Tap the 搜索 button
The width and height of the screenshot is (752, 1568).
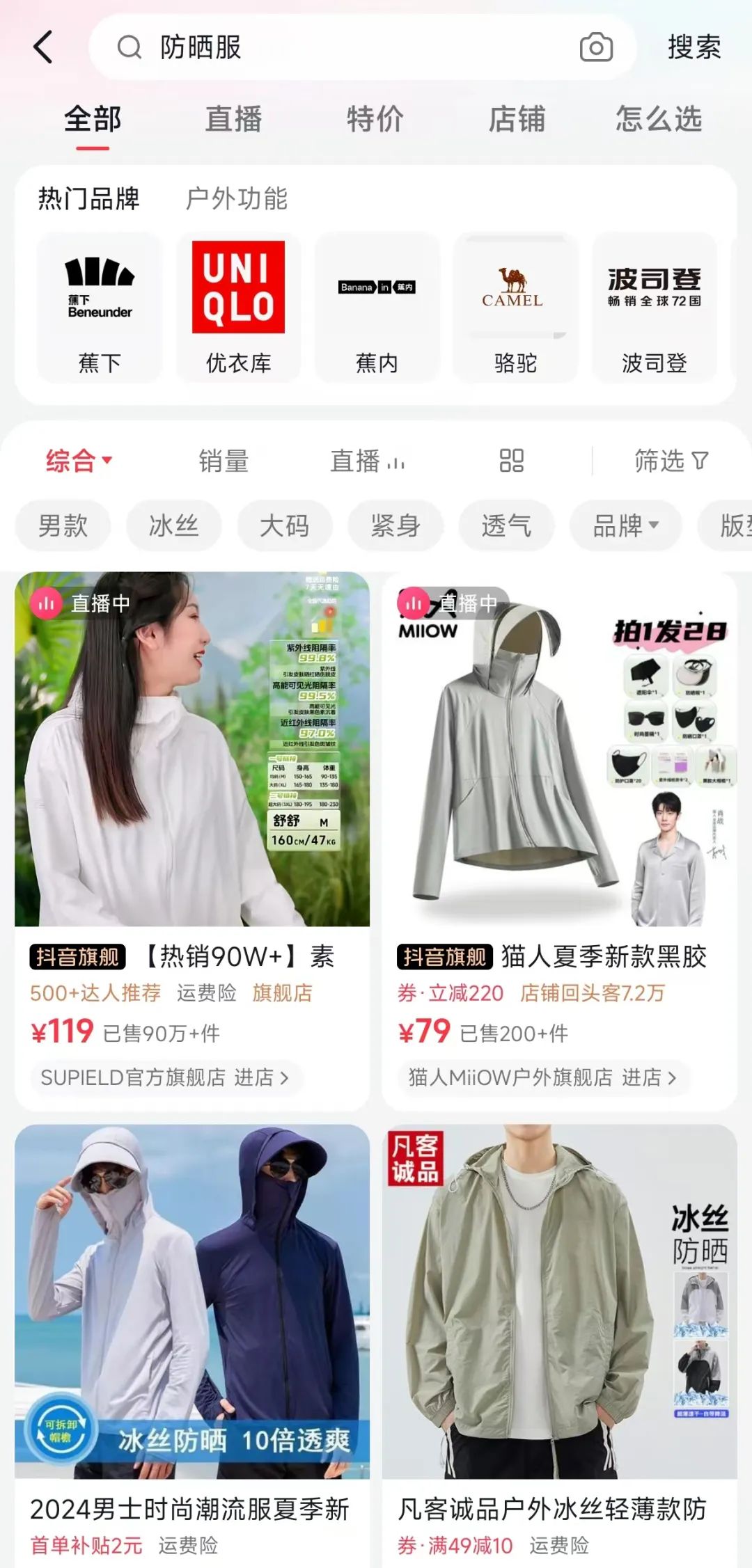coord(694,47)
